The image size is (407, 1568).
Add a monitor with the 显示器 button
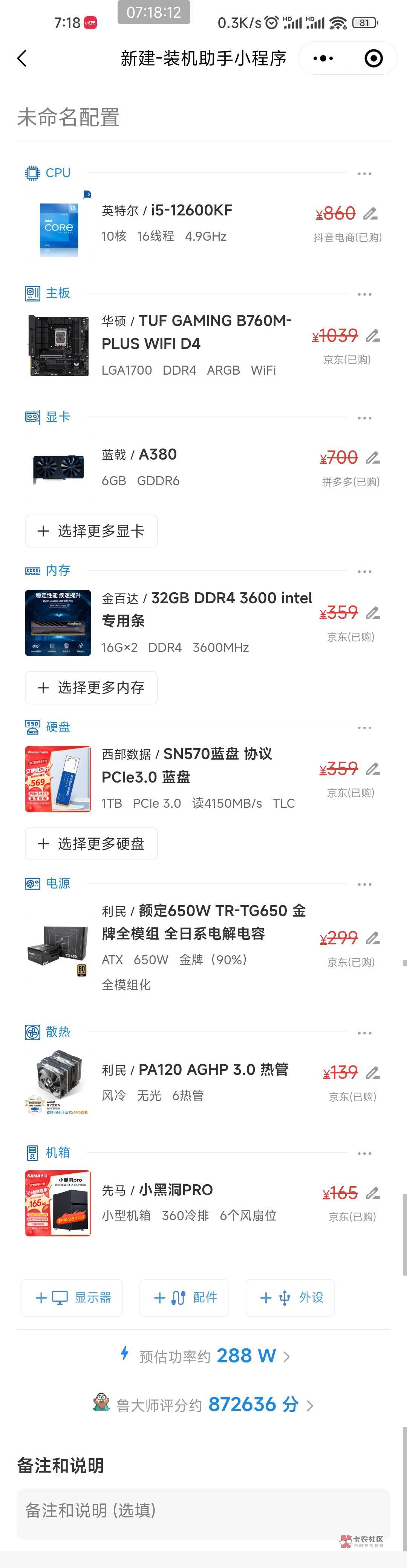click(x=72, y=1298)
